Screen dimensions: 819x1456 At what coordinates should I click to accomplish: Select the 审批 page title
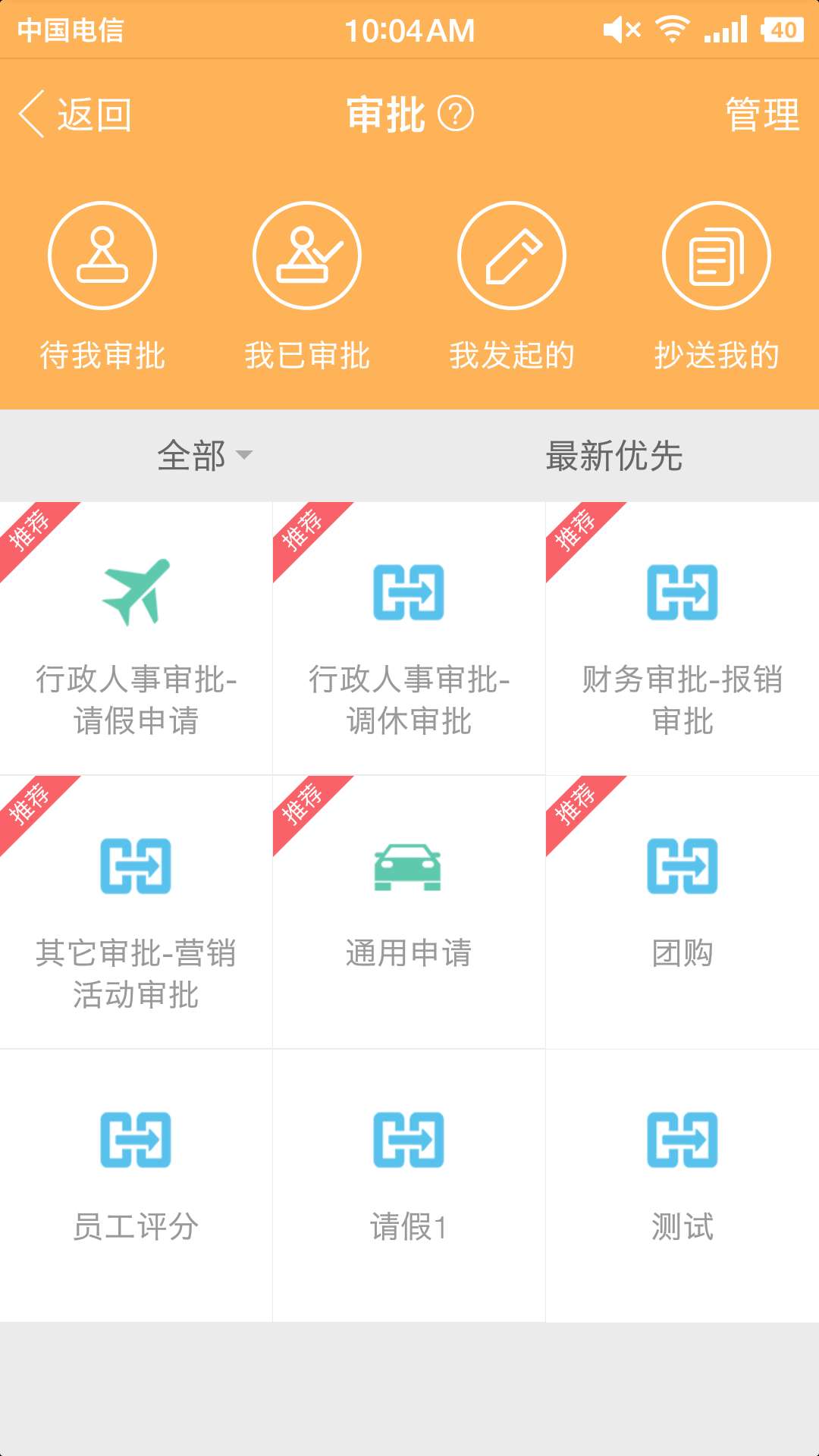coord(387,114)
